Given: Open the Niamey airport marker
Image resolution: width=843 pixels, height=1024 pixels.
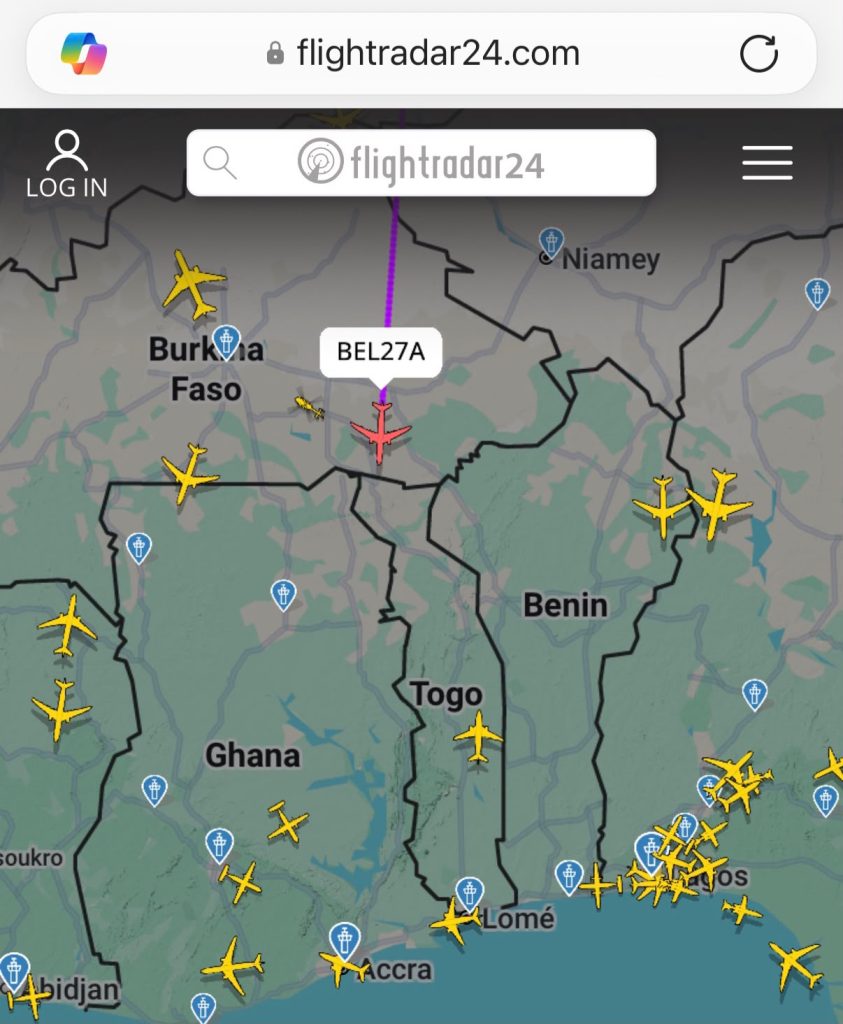Looking at the screenshot, I should [x=551, y=242].
